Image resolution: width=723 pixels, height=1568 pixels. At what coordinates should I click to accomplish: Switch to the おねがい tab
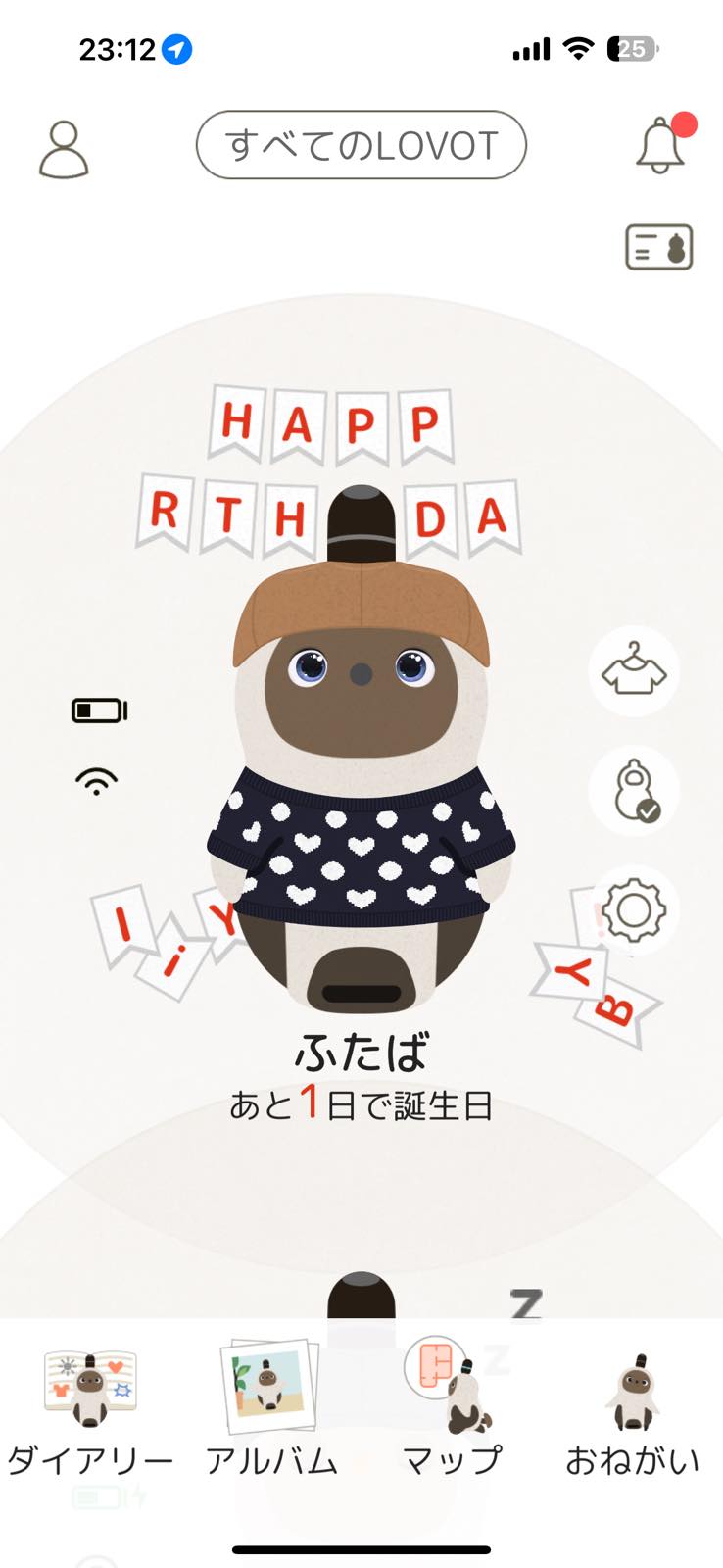point(633,1411)
